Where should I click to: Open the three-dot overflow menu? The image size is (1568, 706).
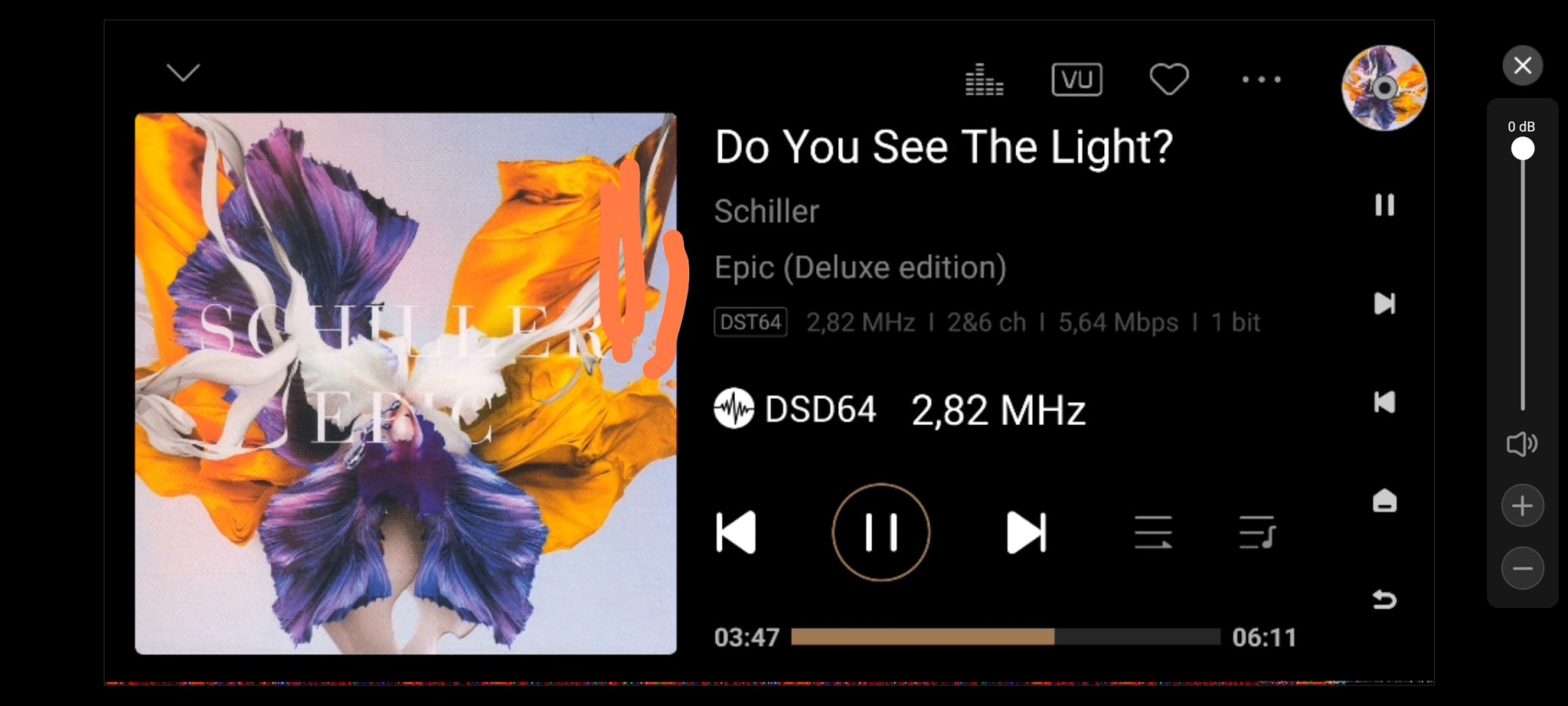pyautogui.click(x=1261, y=80)
